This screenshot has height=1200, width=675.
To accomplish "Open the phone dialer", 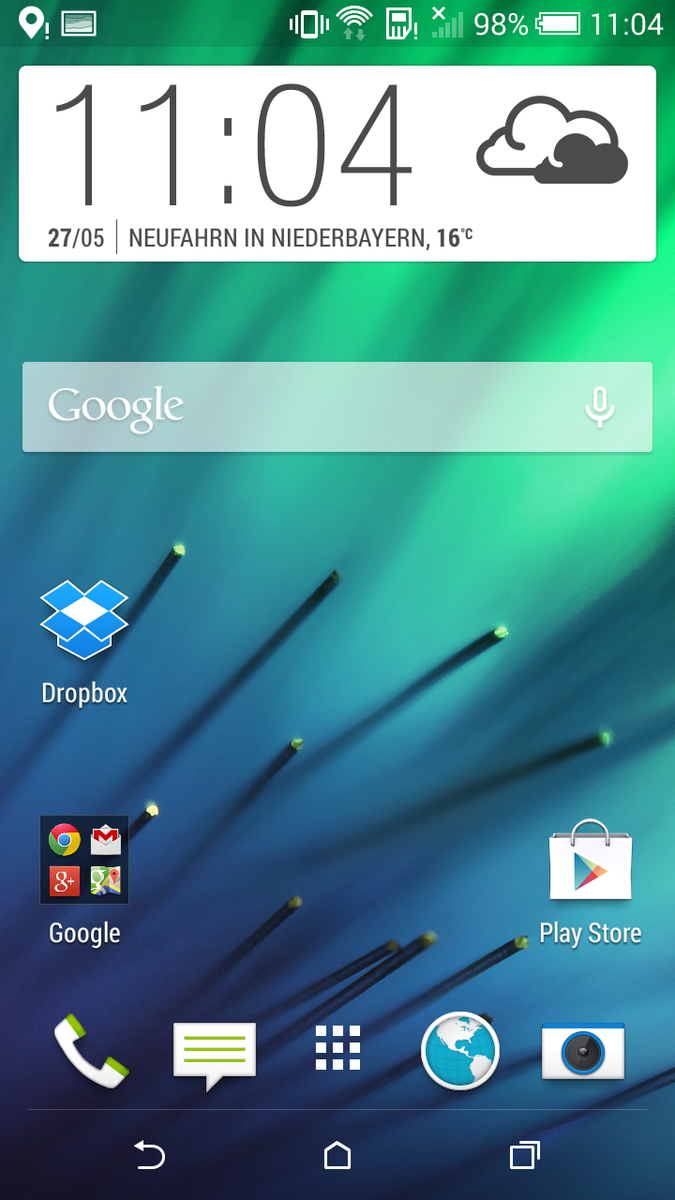I will pos(91,1051).
